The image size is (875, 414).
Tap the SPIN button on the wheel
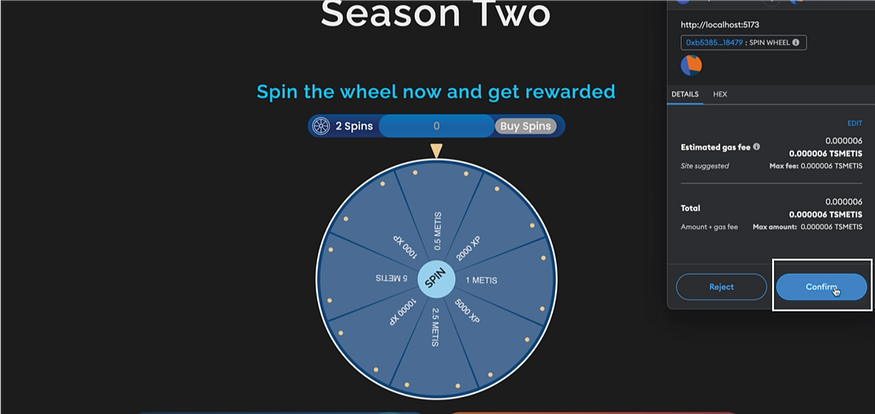(435, 280)
